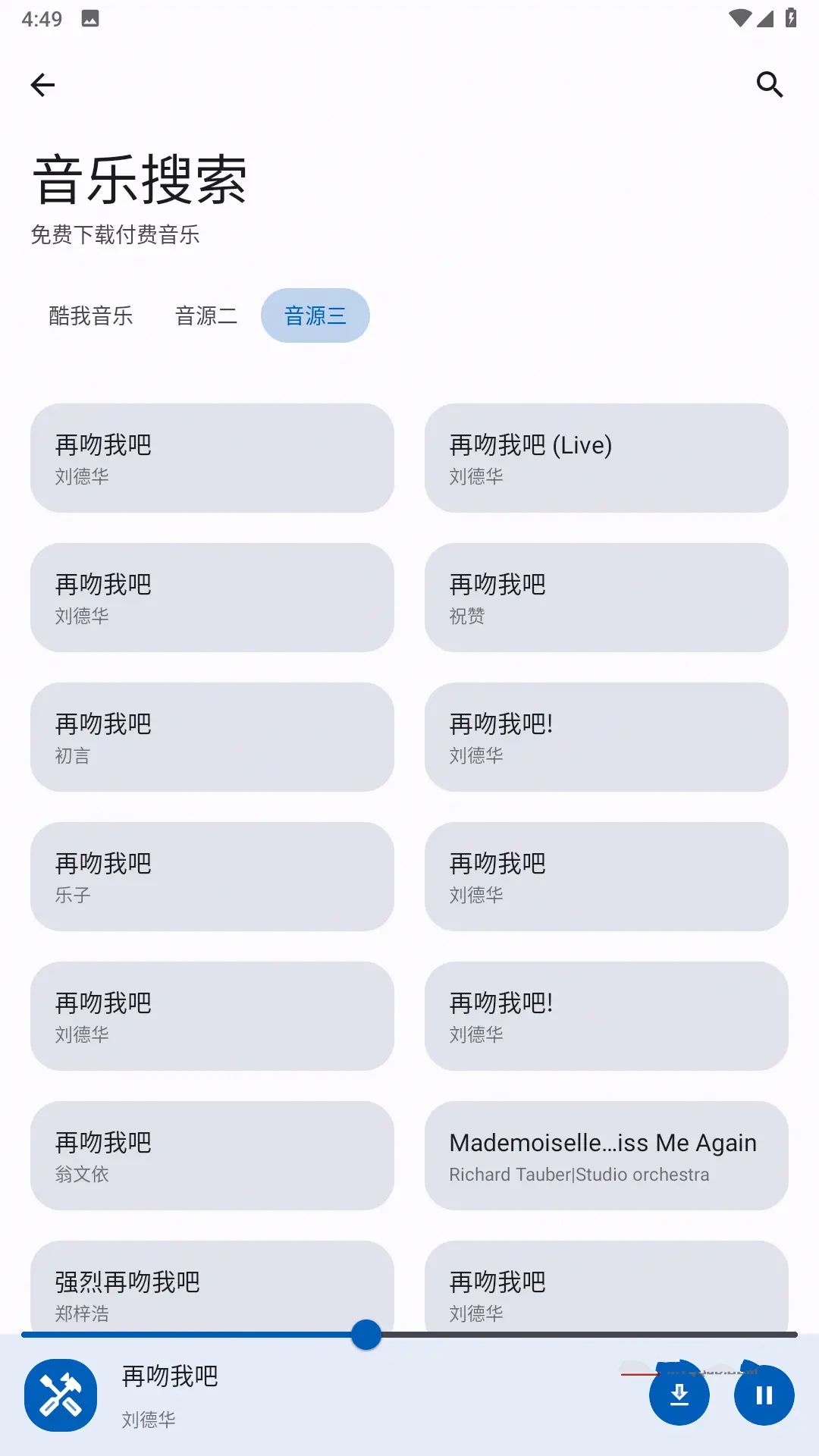Select 再吻我吧 by 翁文依

click(212, 1156)
